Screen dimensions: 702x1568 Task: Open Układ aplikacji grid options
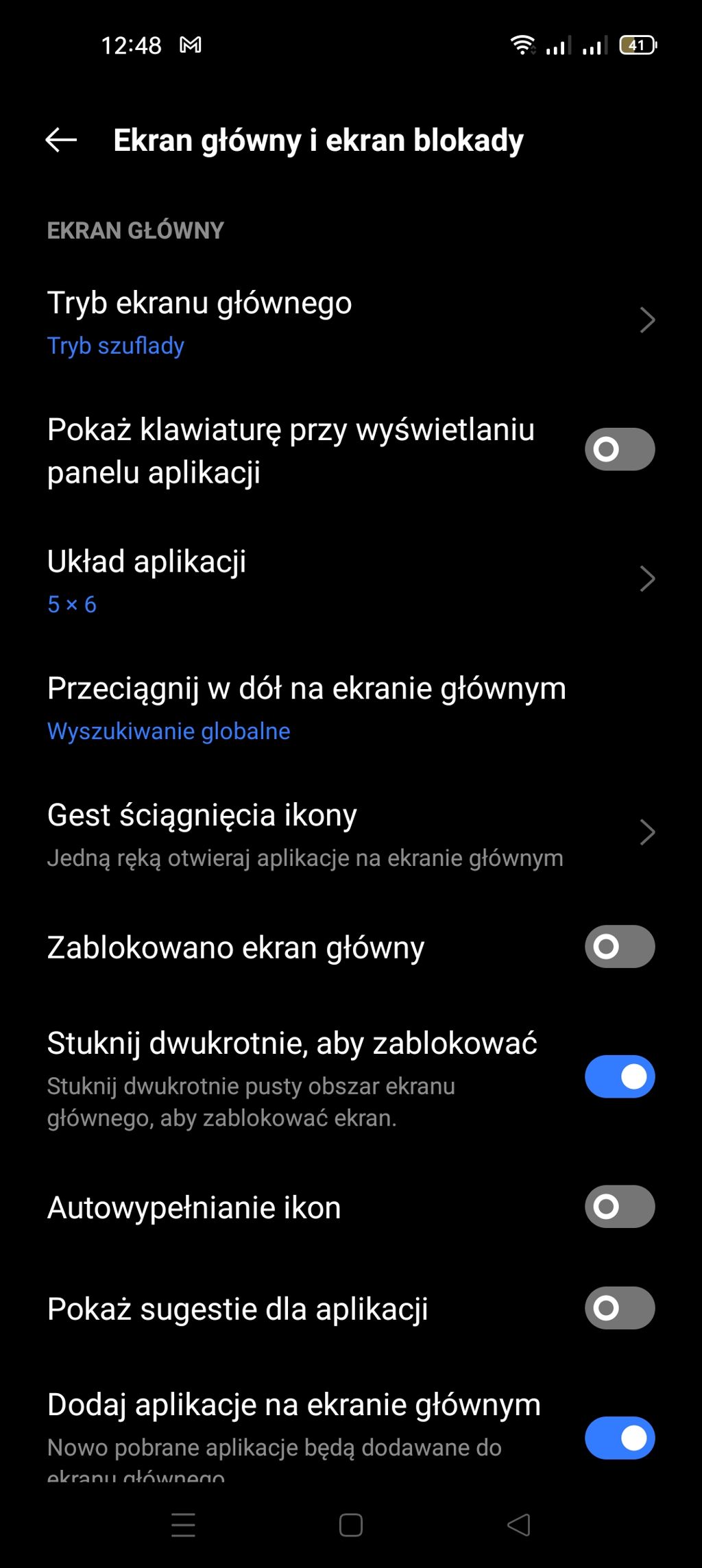350,580
